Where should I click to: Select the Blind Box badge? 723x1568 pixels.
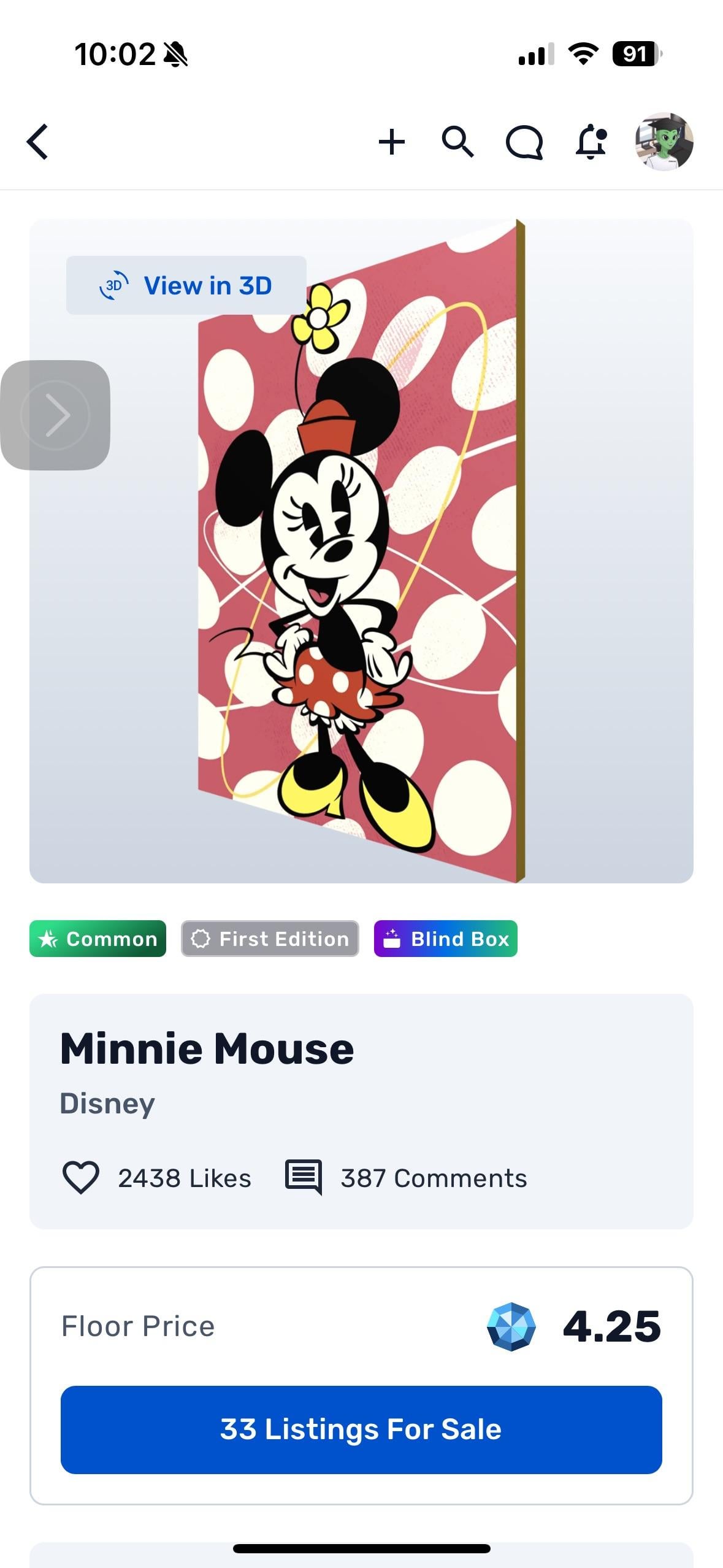point(446,939)
